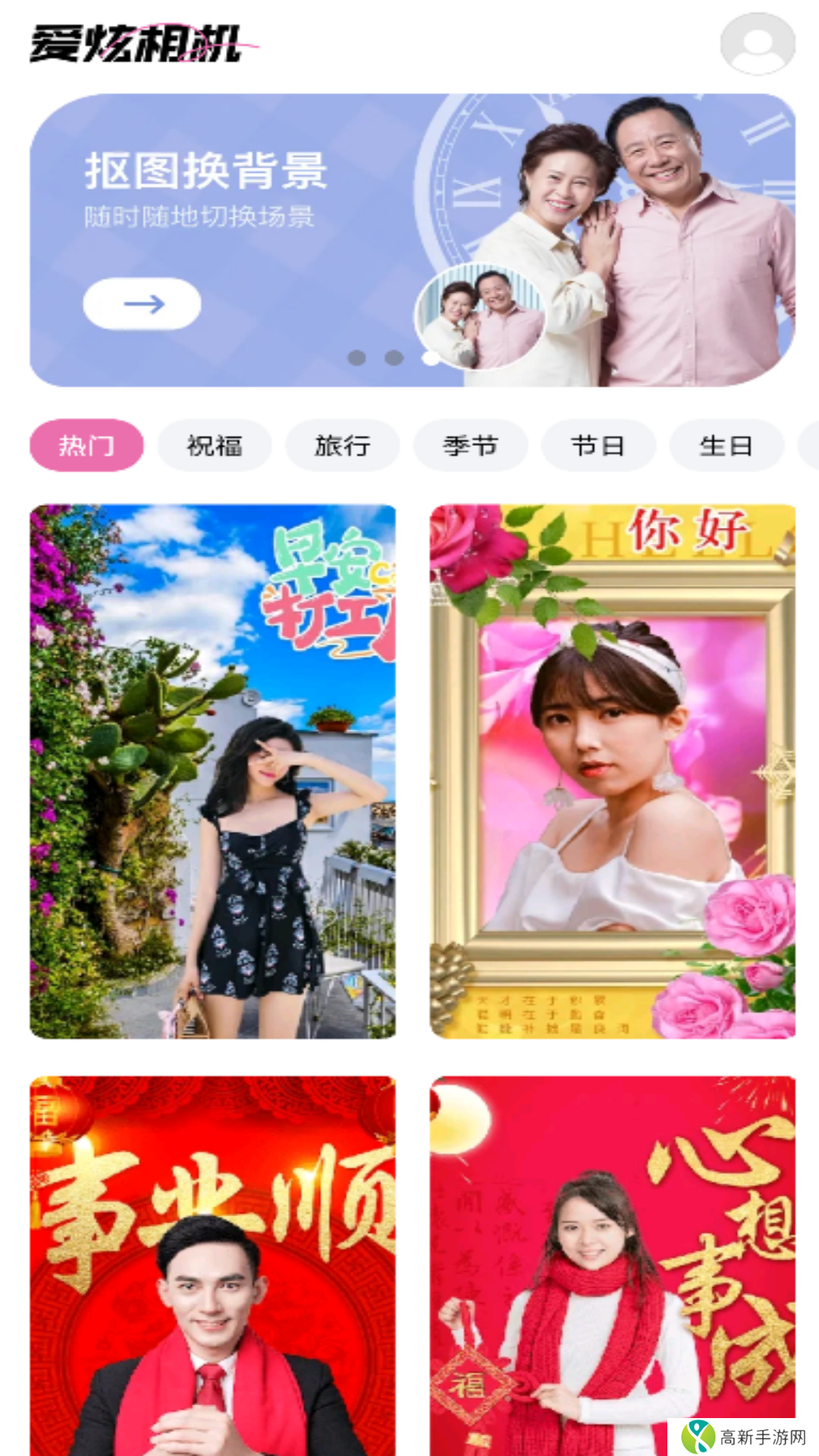
Task: Click the 高新手游网 watermark link
Action: pos(739,1432)
